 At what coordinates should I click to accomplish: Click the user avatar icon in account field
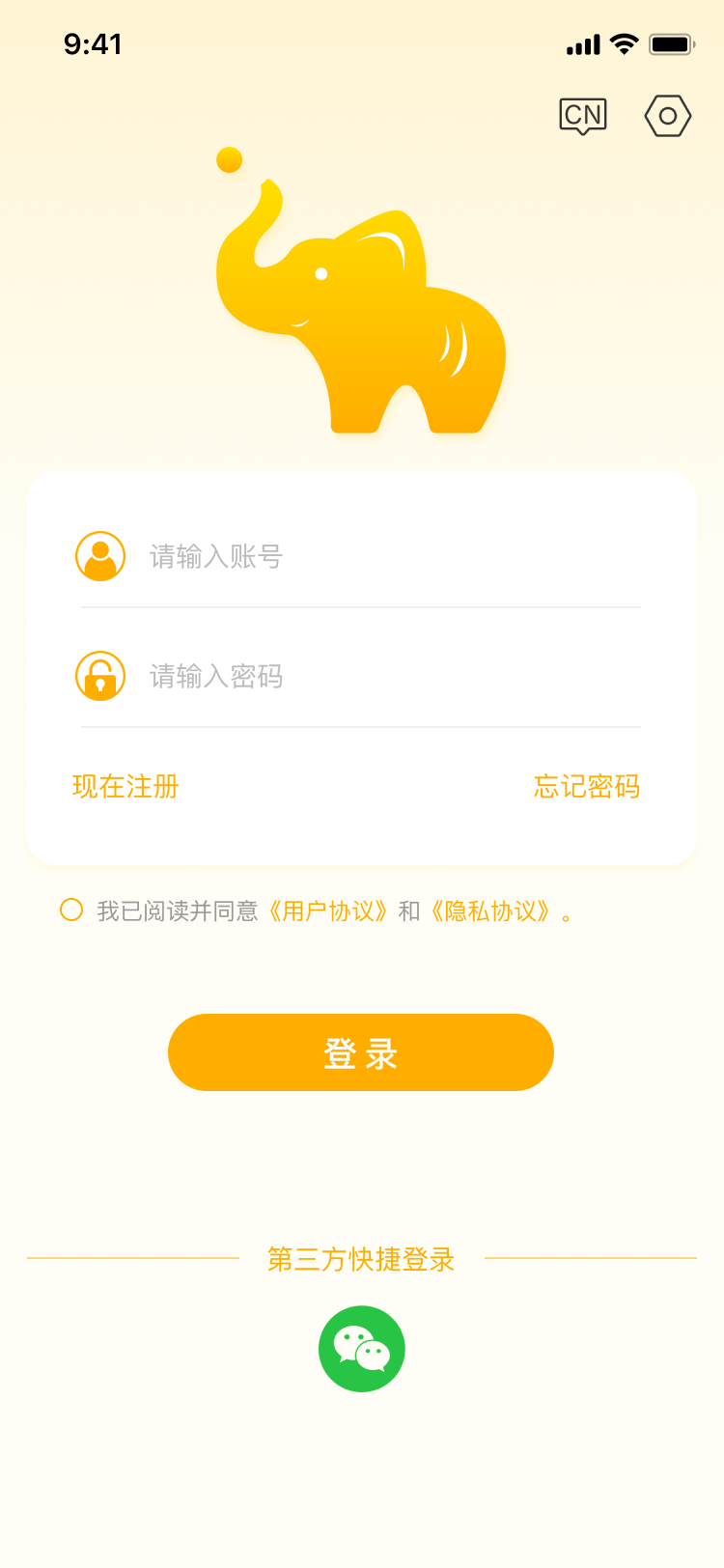(99, 556)
